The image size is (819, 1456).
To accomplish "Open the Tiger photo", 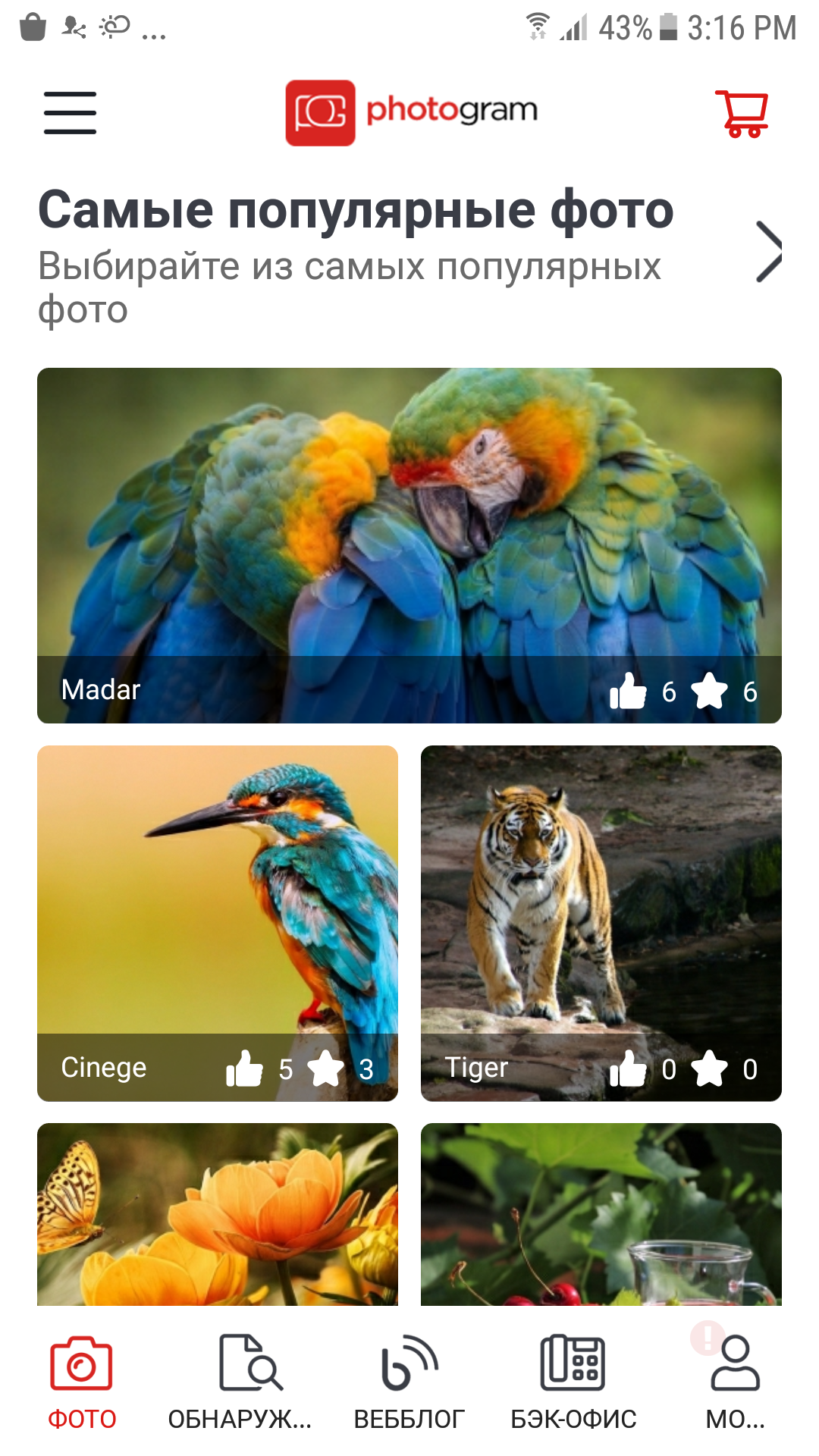I will (601, 887).
